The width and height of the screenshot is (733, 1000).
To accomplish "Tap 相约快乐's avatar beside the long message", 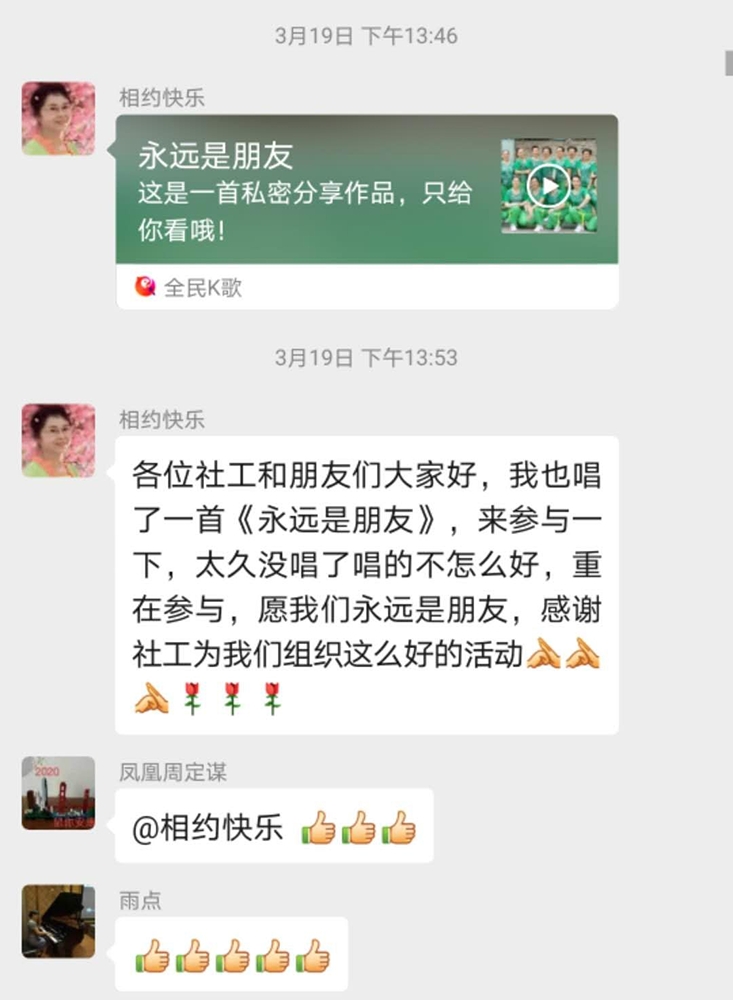I will 58,440.
